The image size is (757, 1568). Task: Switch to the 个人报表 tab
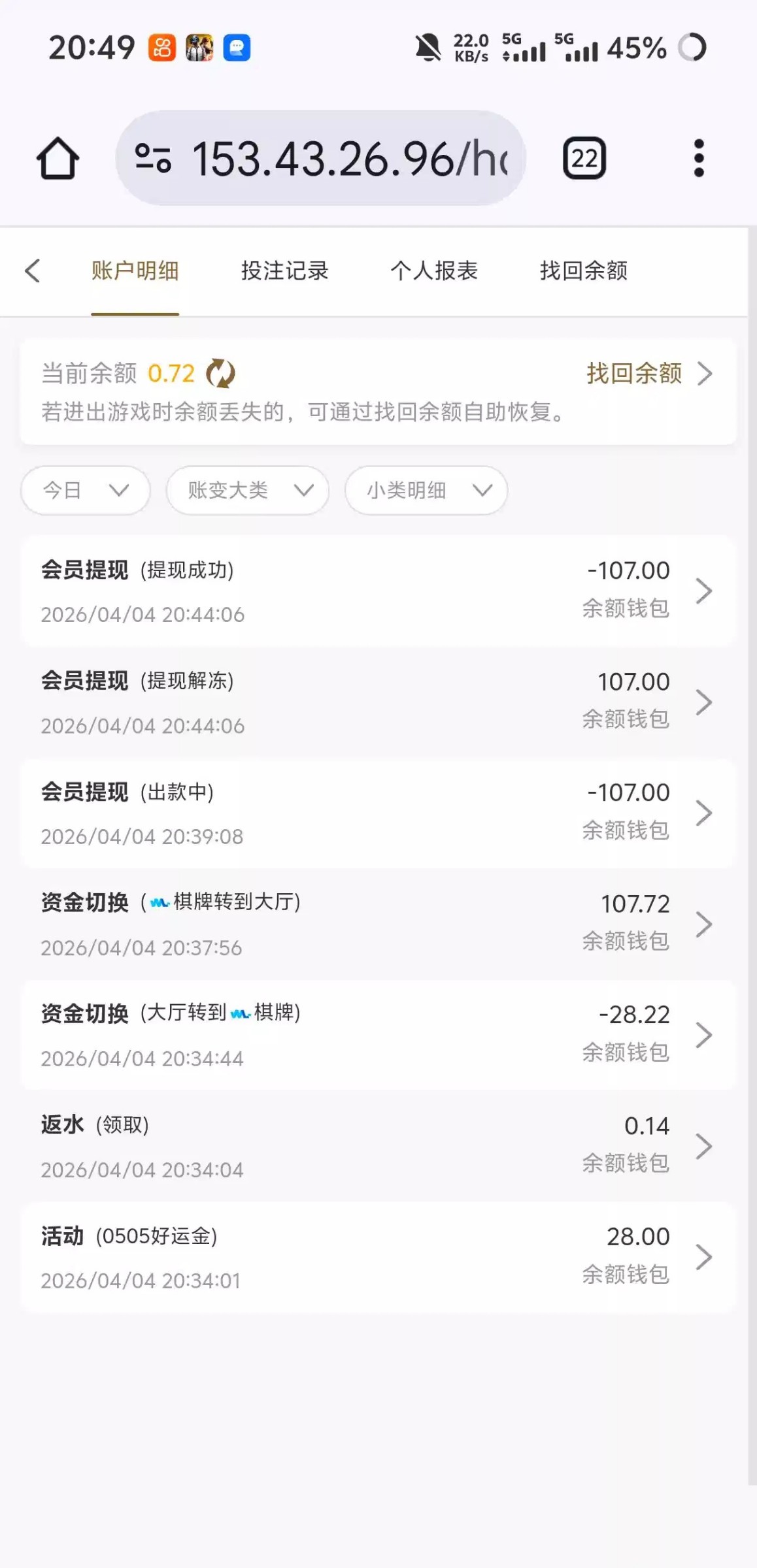point(434,270)
